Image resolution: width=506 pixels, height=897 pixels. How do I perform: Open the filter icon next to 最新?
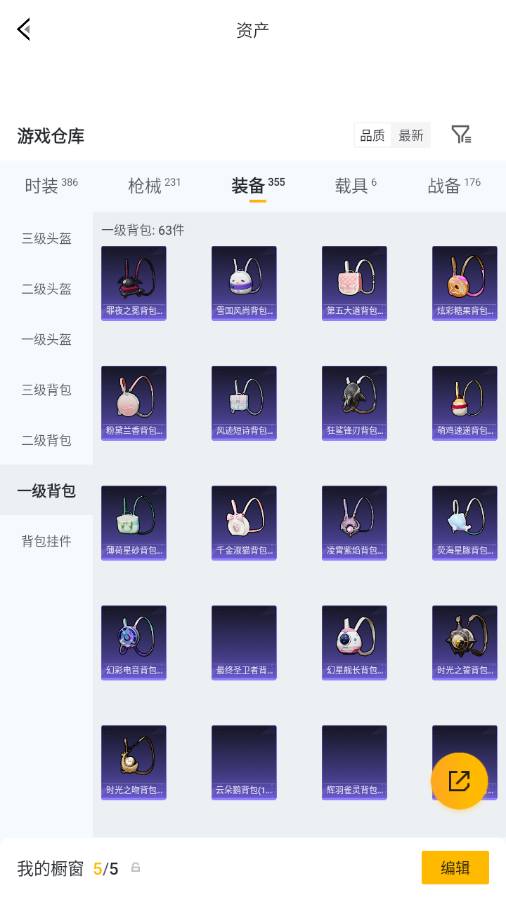click(x=461, y=135)
